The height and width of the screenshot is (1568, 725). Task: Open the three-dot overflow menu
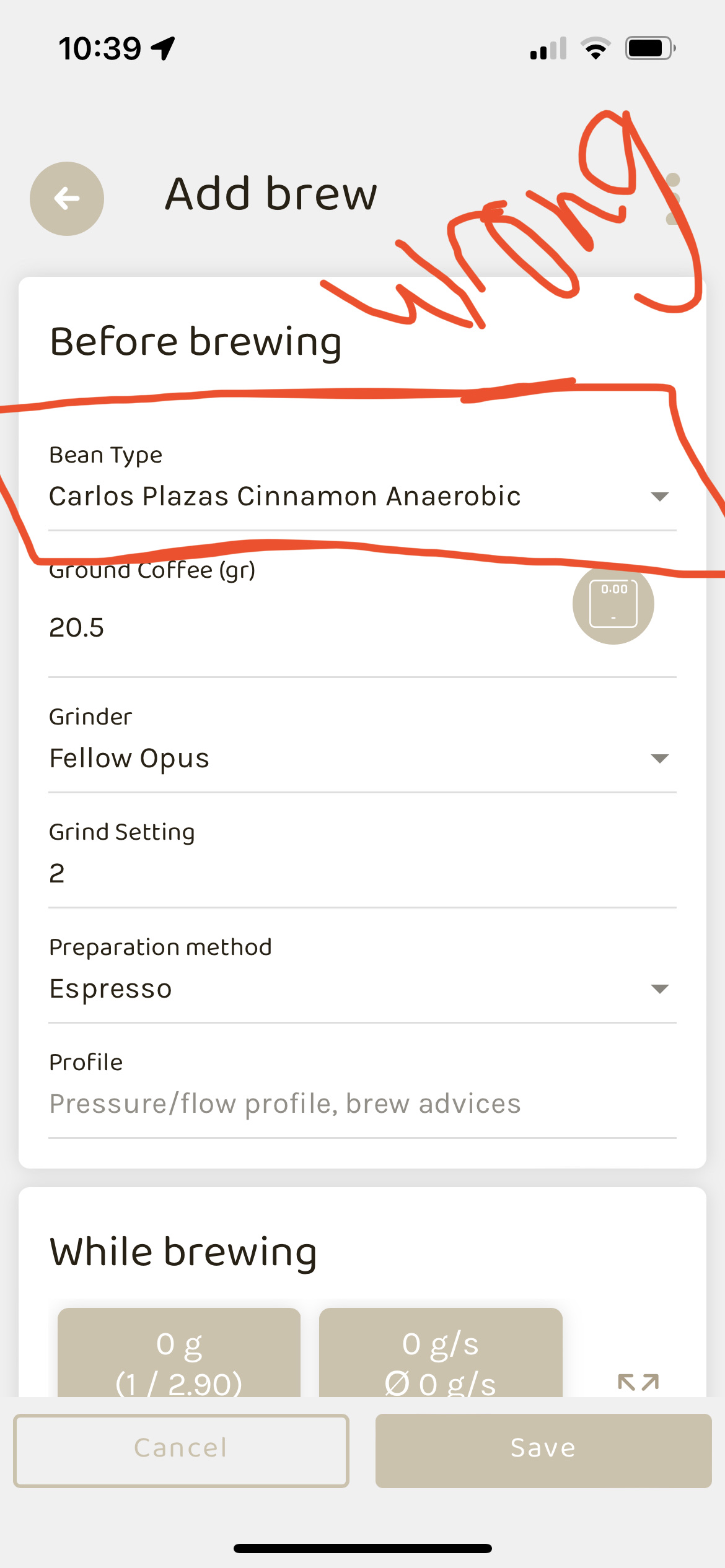click(673, 199)
